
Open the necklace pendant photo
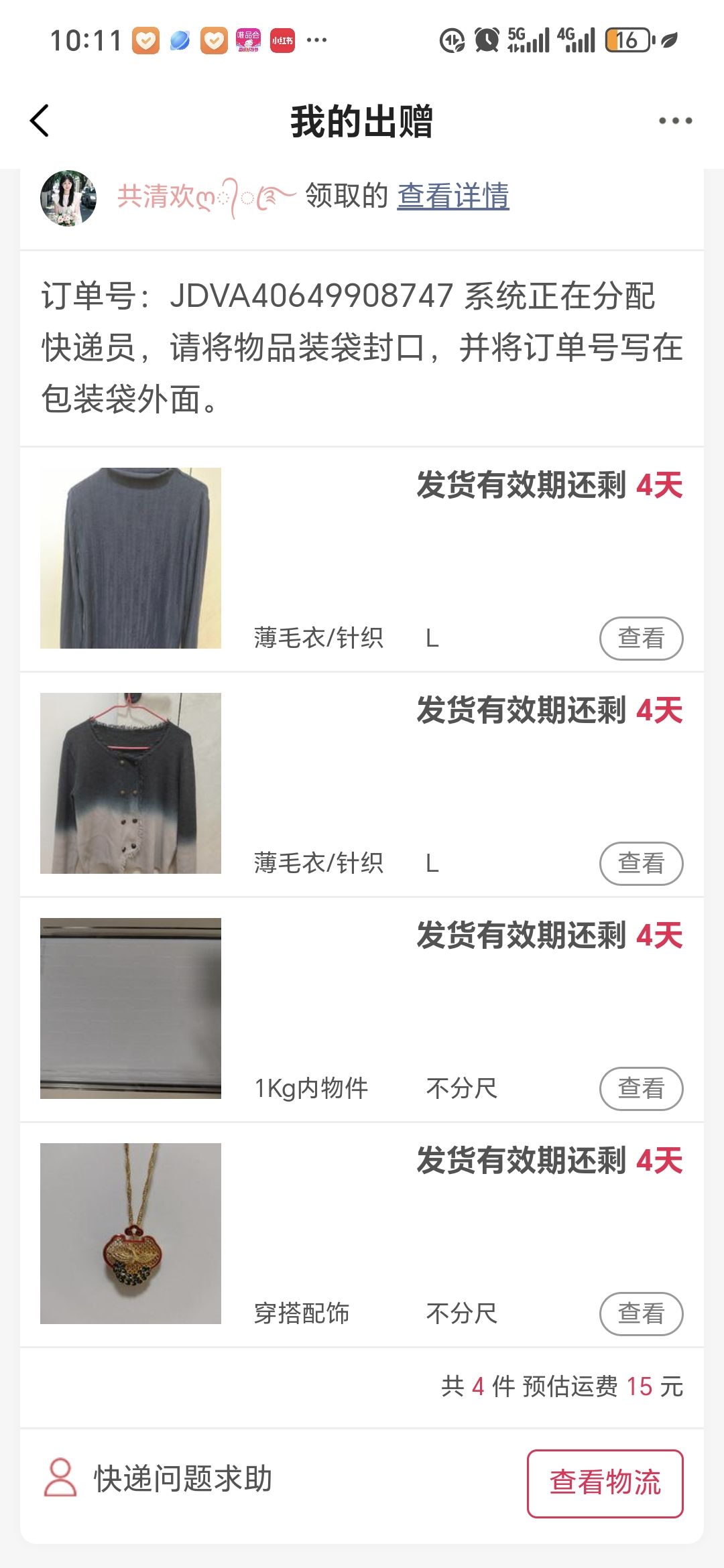pyautogui.click(x=131, y=1234)
